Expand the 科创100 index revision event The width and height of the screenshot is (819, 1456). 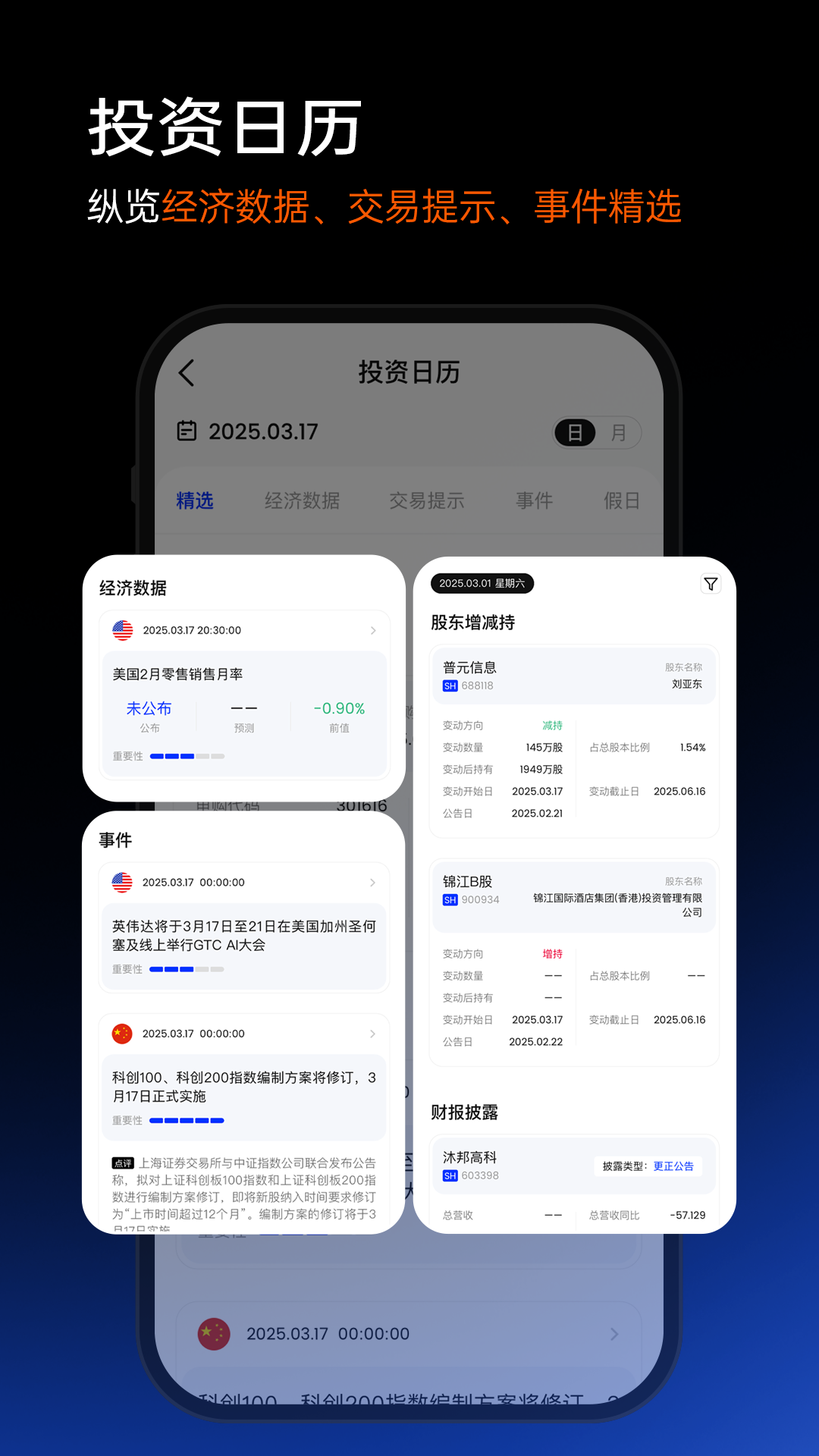(372, 1033)
